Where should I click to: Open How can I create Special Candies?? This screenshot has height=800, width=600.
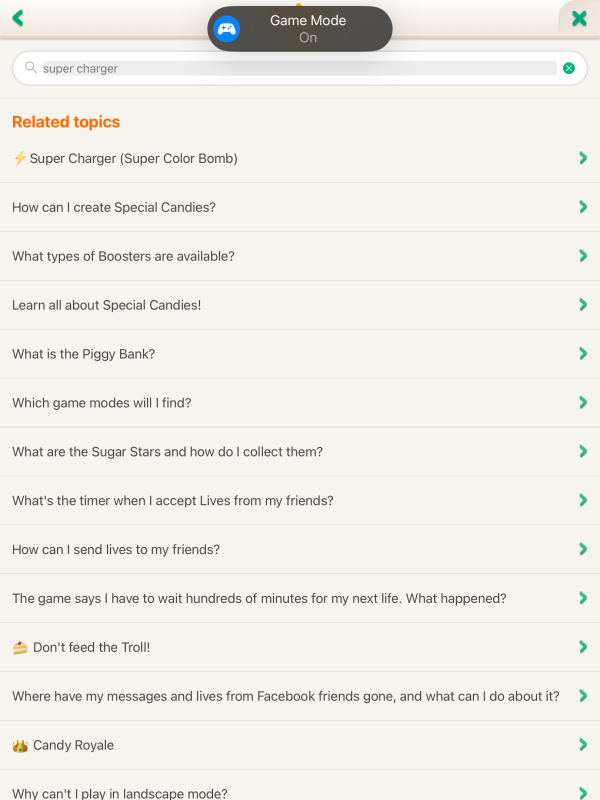300,207
